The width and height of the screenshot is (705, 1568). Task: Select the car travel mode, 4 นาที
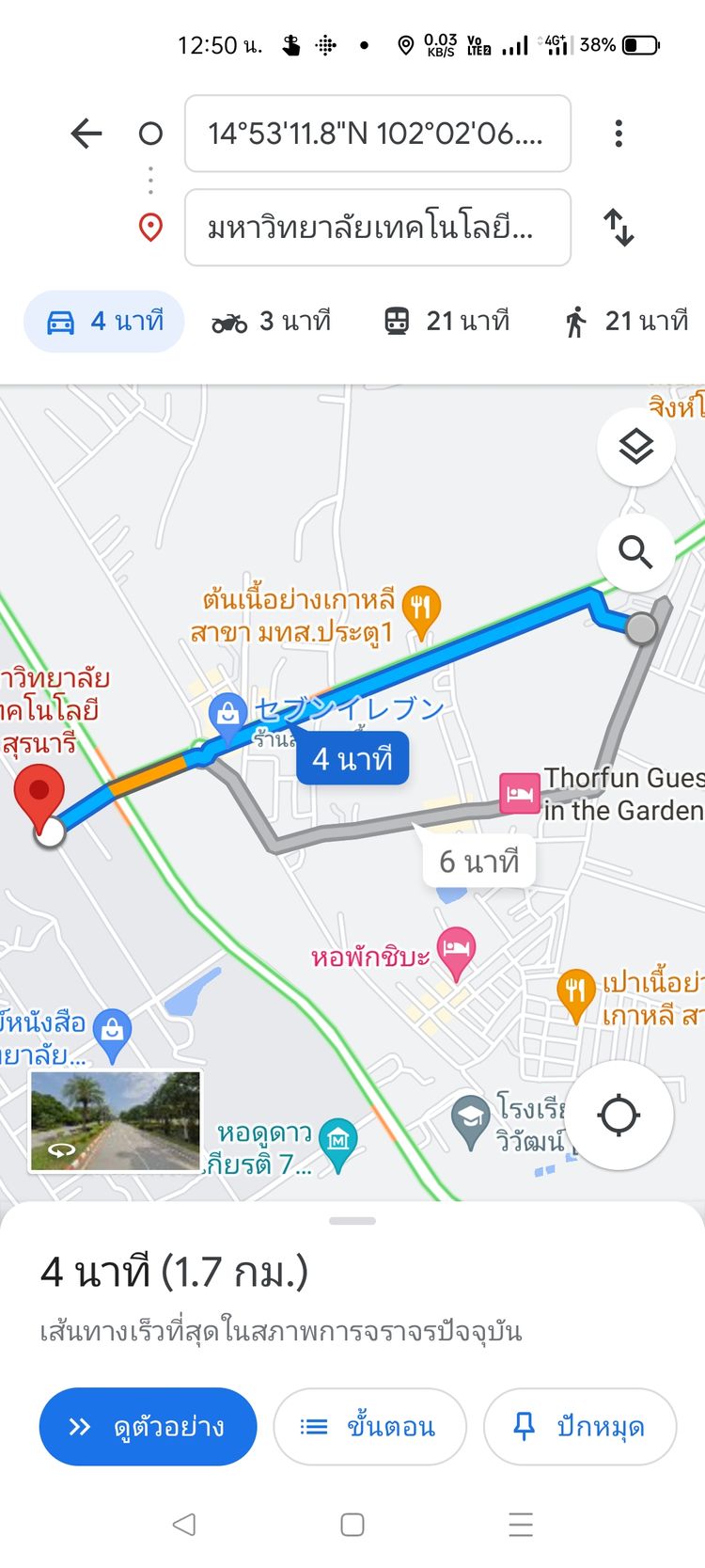click(104, 322)
